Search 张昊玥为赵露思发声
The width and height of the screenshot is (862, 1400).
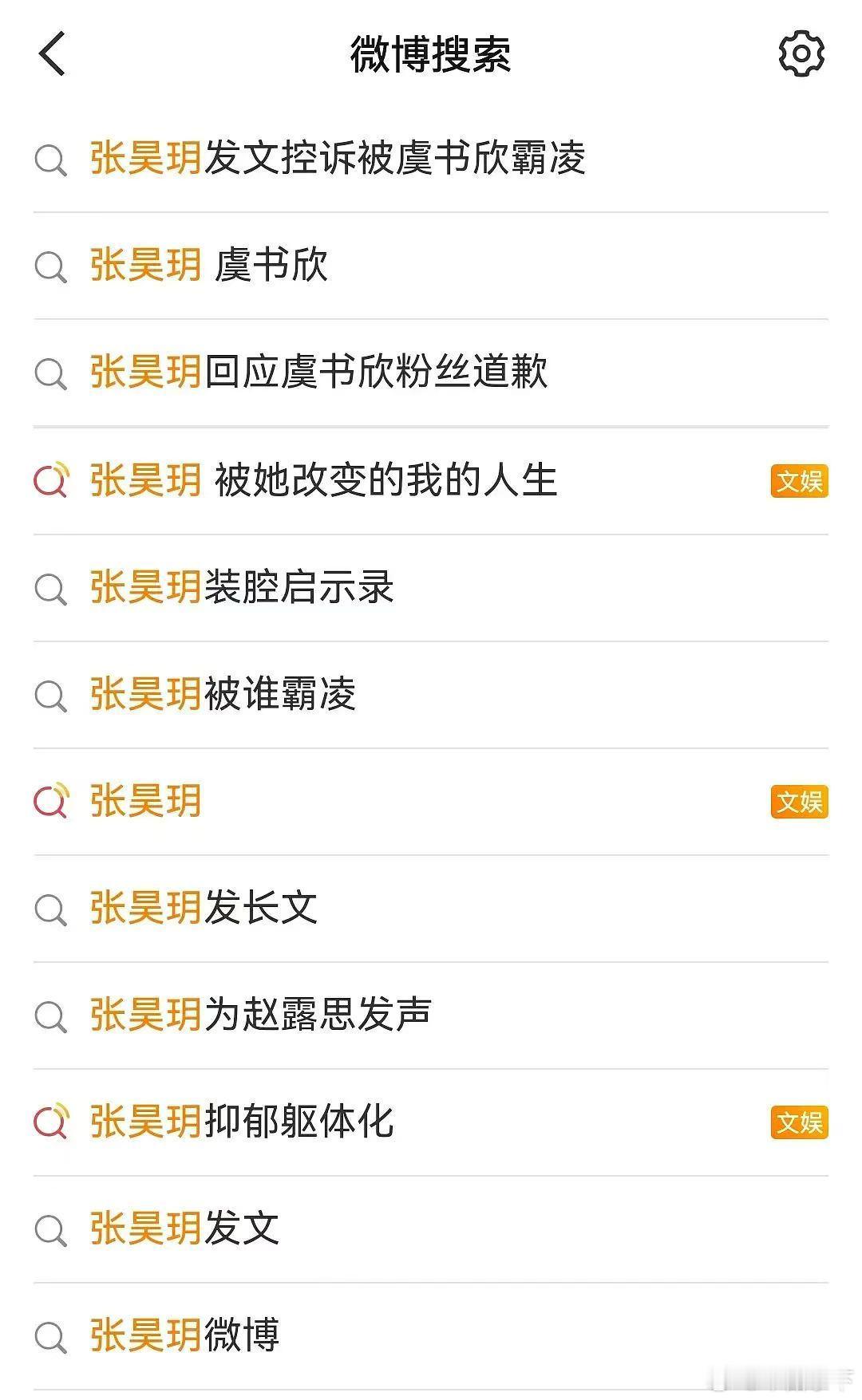click(x=260, y=1015)
